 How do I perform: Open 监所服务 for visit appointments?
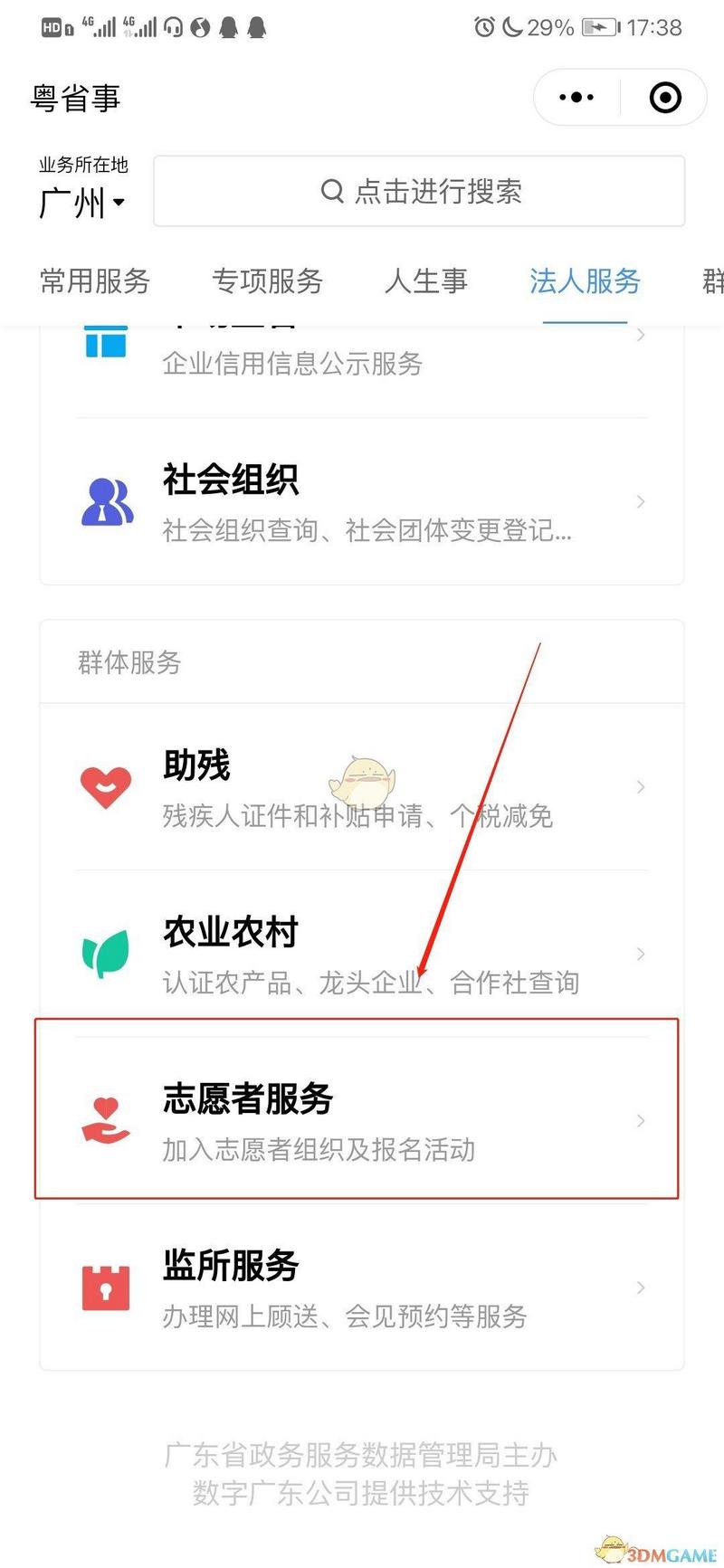(362, 1288)
